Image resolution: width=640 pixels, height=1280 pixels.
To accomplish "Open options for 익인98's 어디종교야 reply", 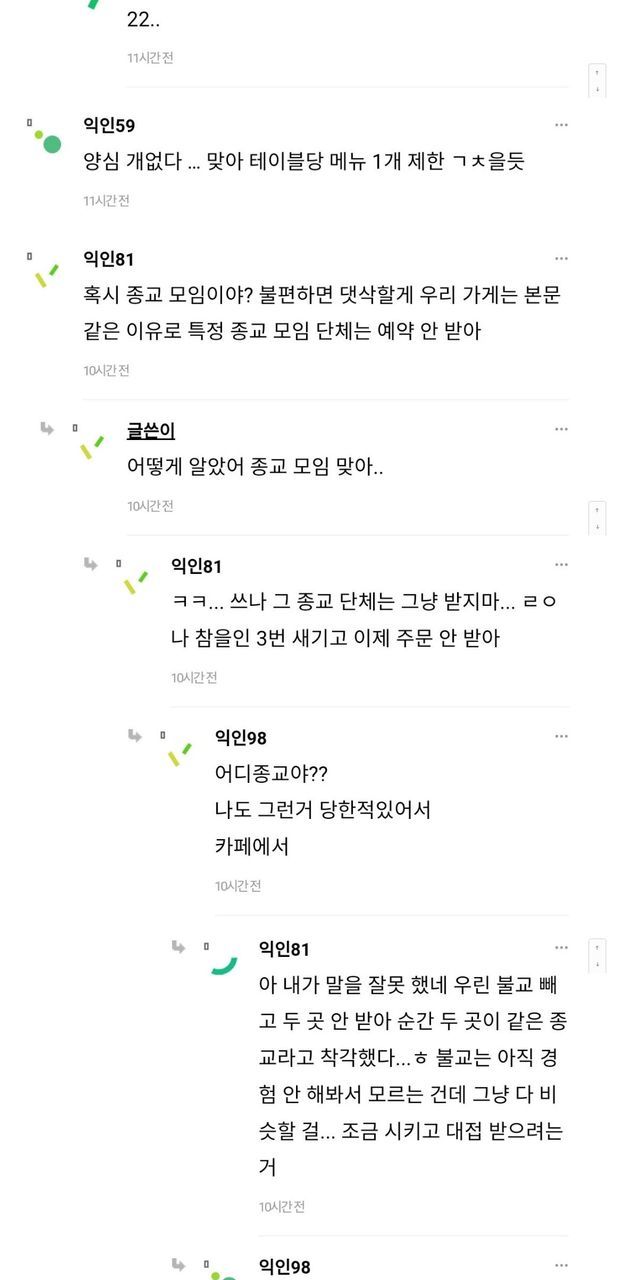I will [x=561, y=736].
